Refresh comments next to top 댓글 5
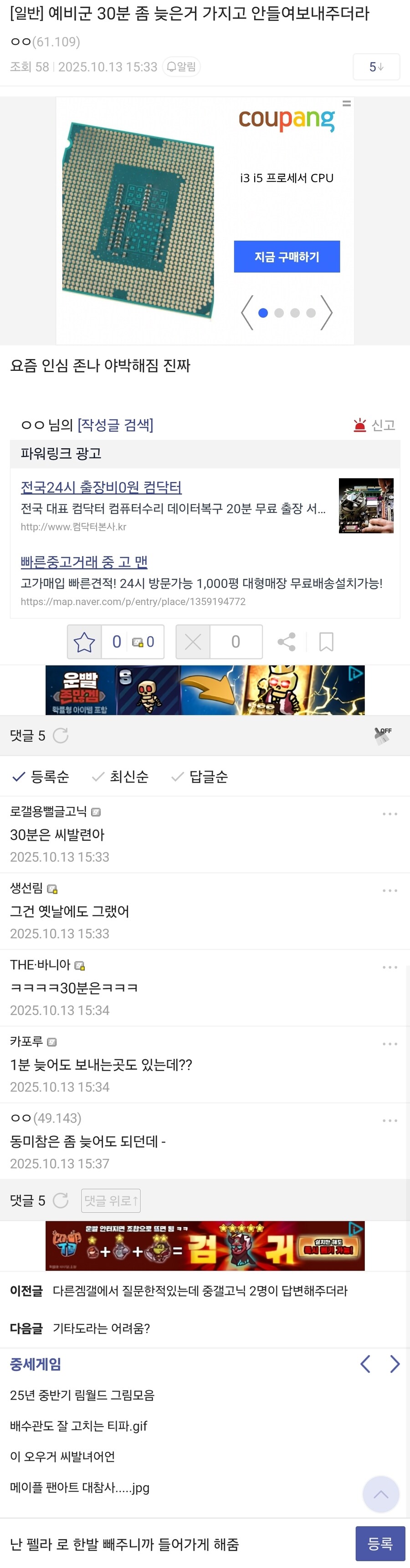 (x=61, y=735)
